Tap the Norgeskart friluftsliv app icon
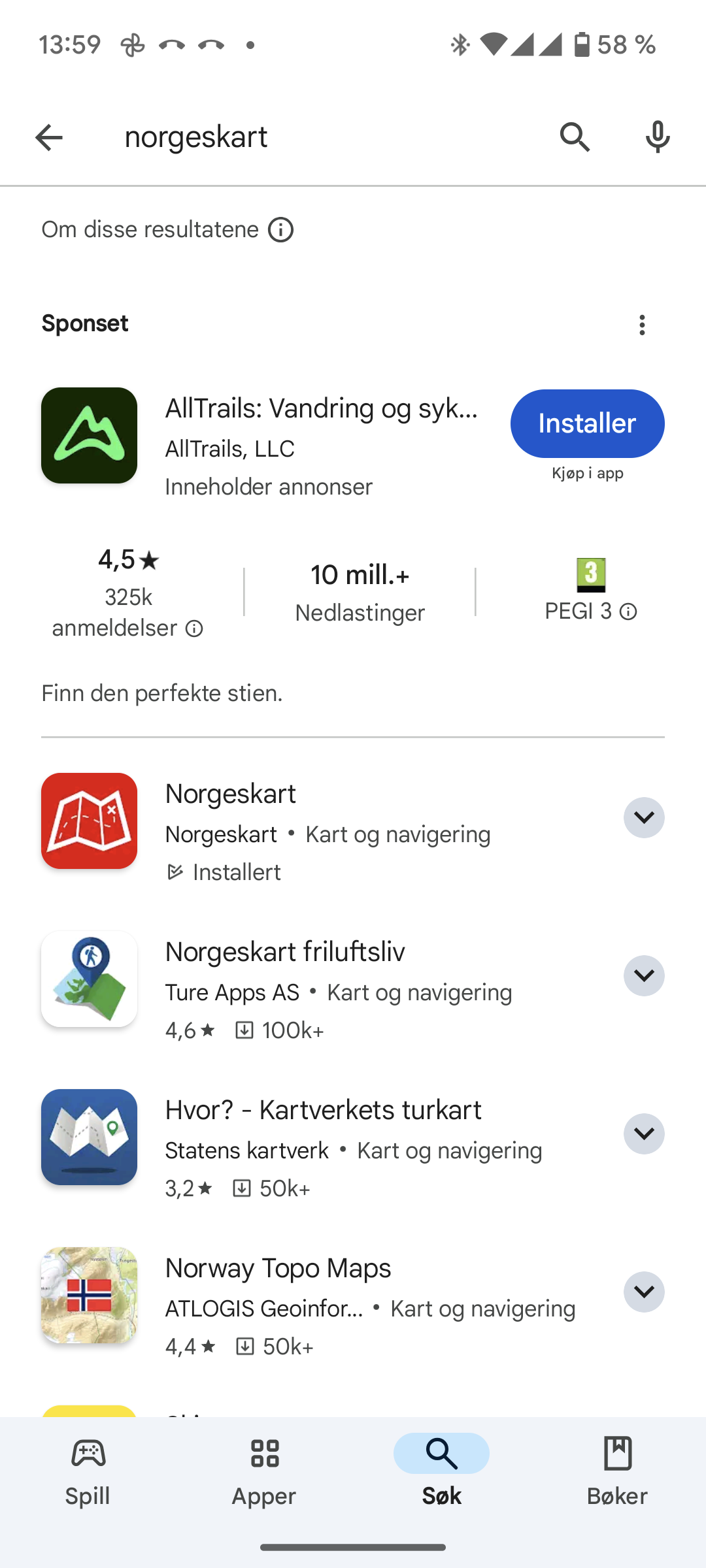Viewport: 706px width, 1568px height. click(89, 979)
